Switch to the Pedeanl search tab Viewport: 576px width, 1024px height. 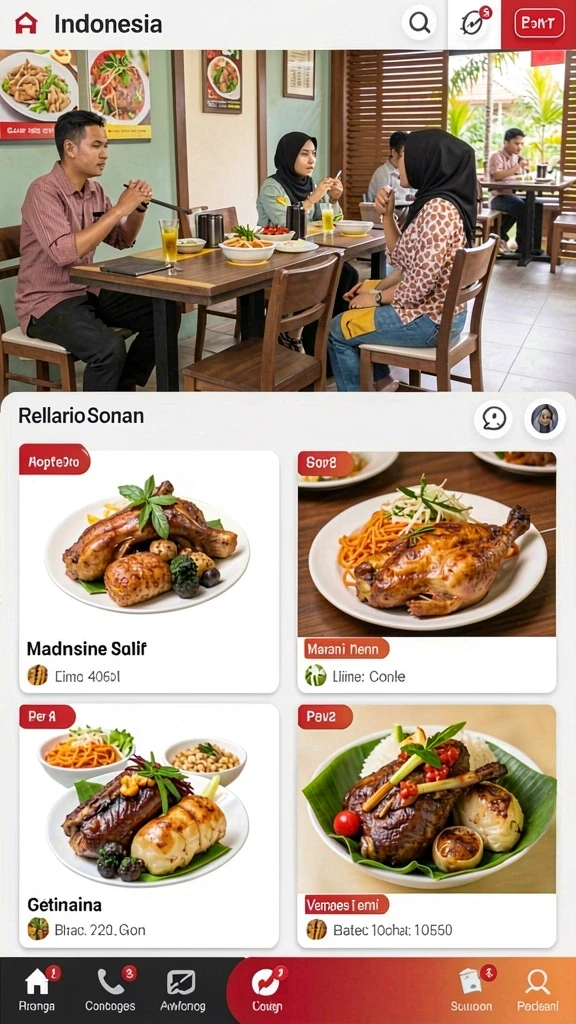point(537,990)
